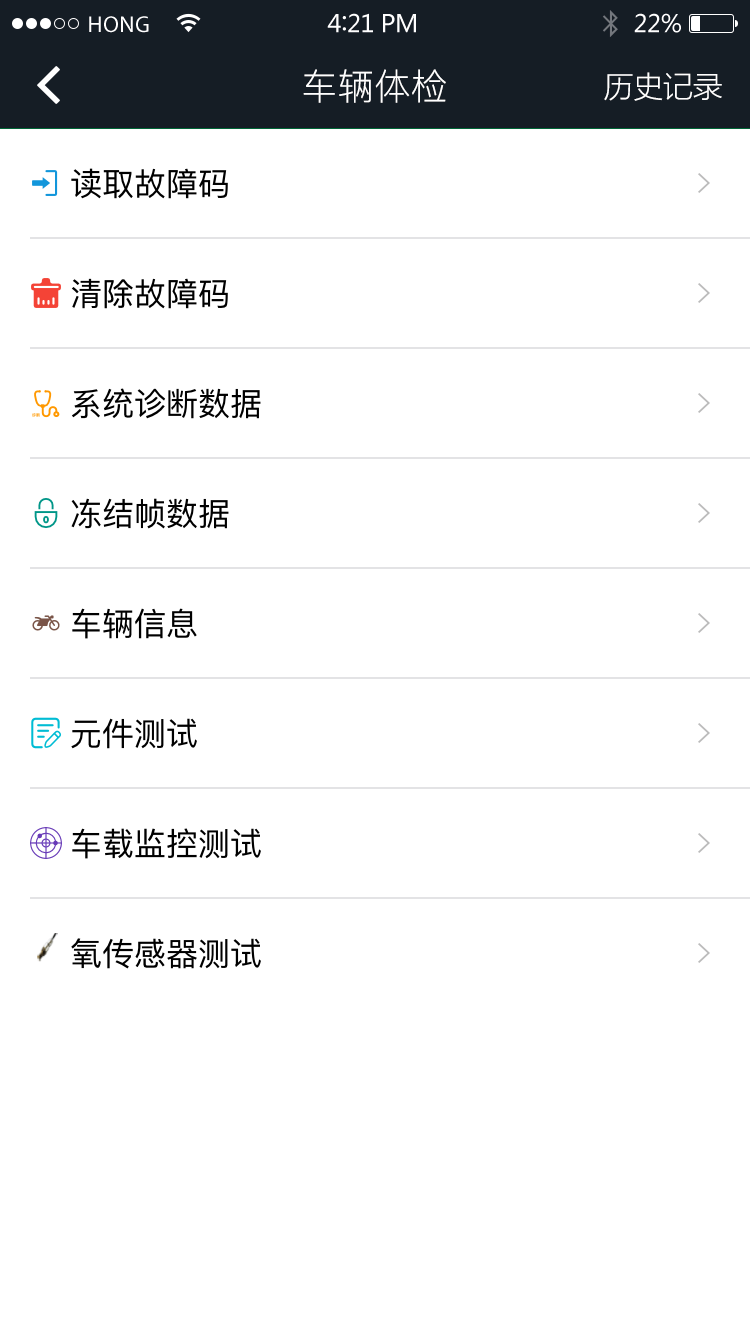The height and width of the screenshot is (1334, 750).
Task: Open 读取故障码 to read fault codes
Action: click(375, 184)
